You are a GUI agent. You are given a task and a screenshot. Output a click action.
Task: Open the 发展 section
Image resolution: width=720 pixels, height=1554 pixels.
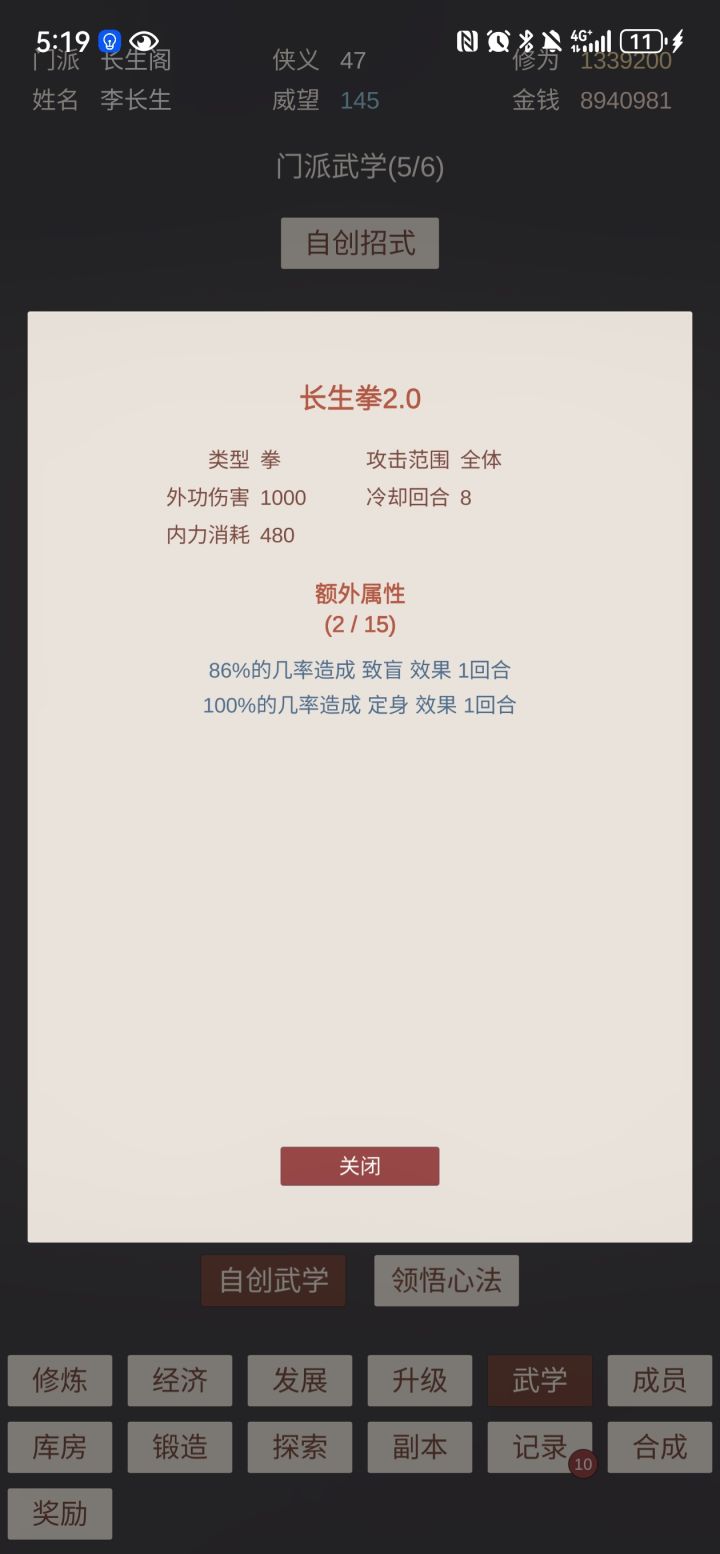click(299, 1381)
